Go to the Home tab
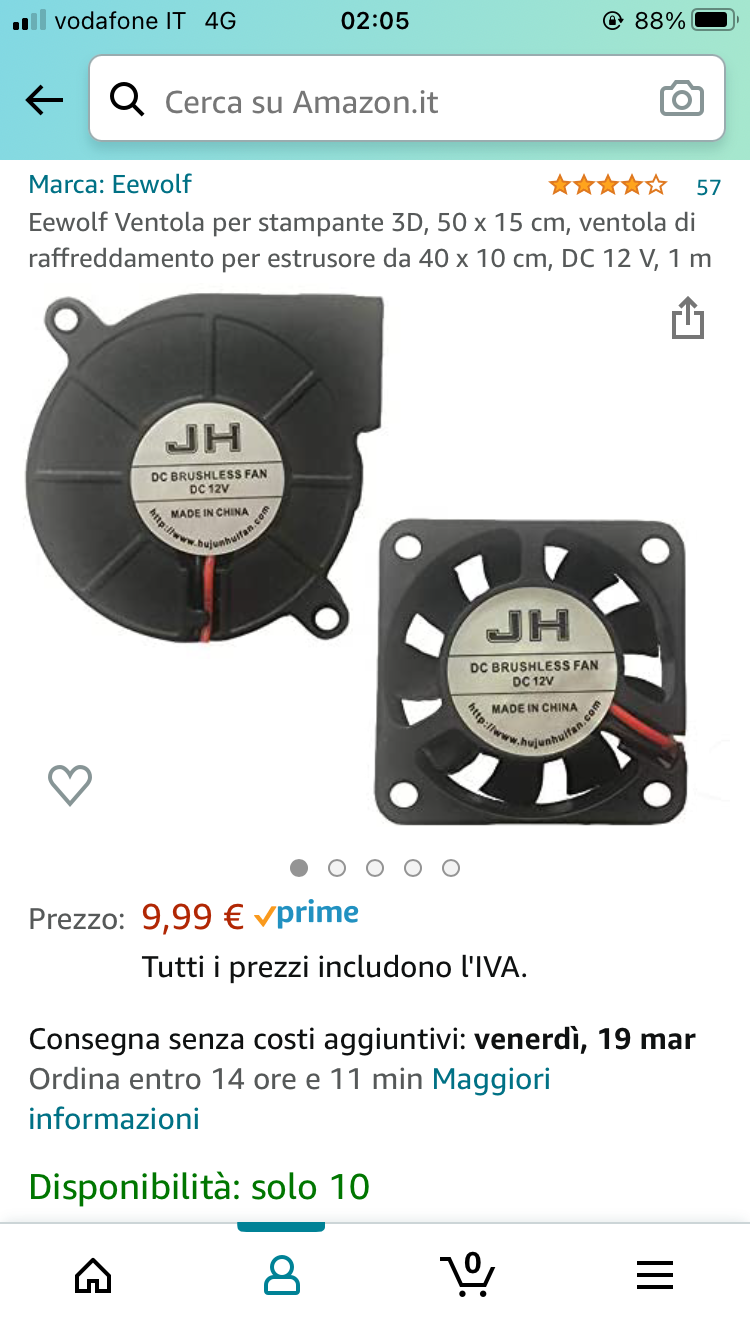Viewport: 750px width, 1334px height. pyautogui.click(x=94, y=1275)
